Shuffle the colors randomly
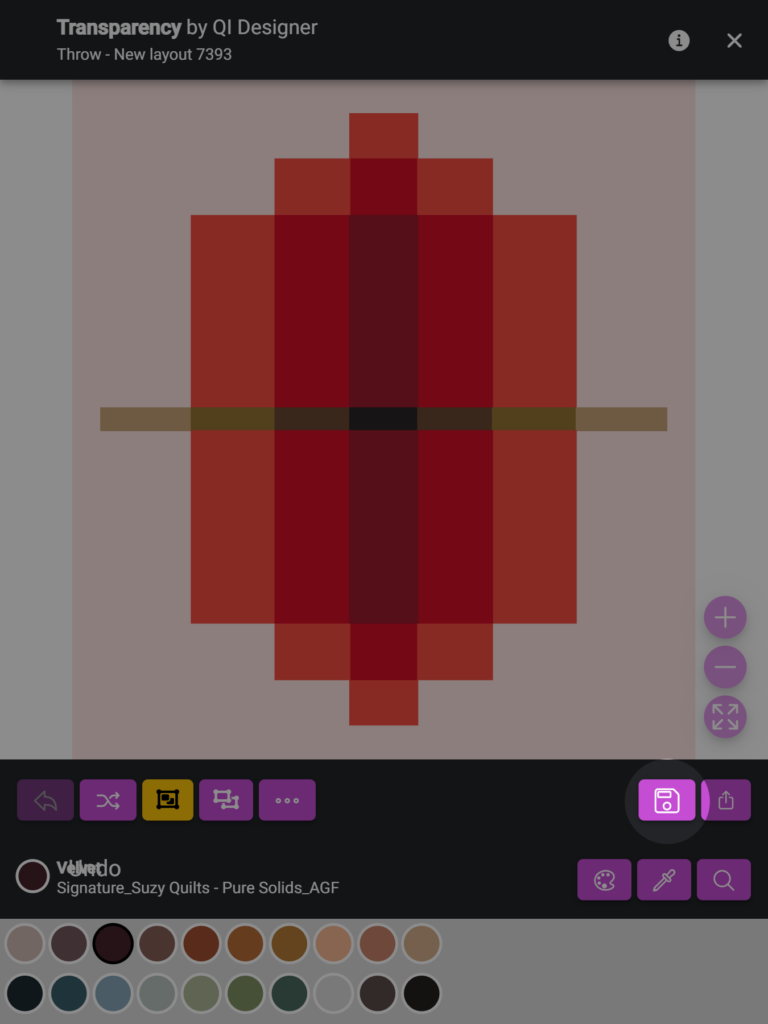 108,800
